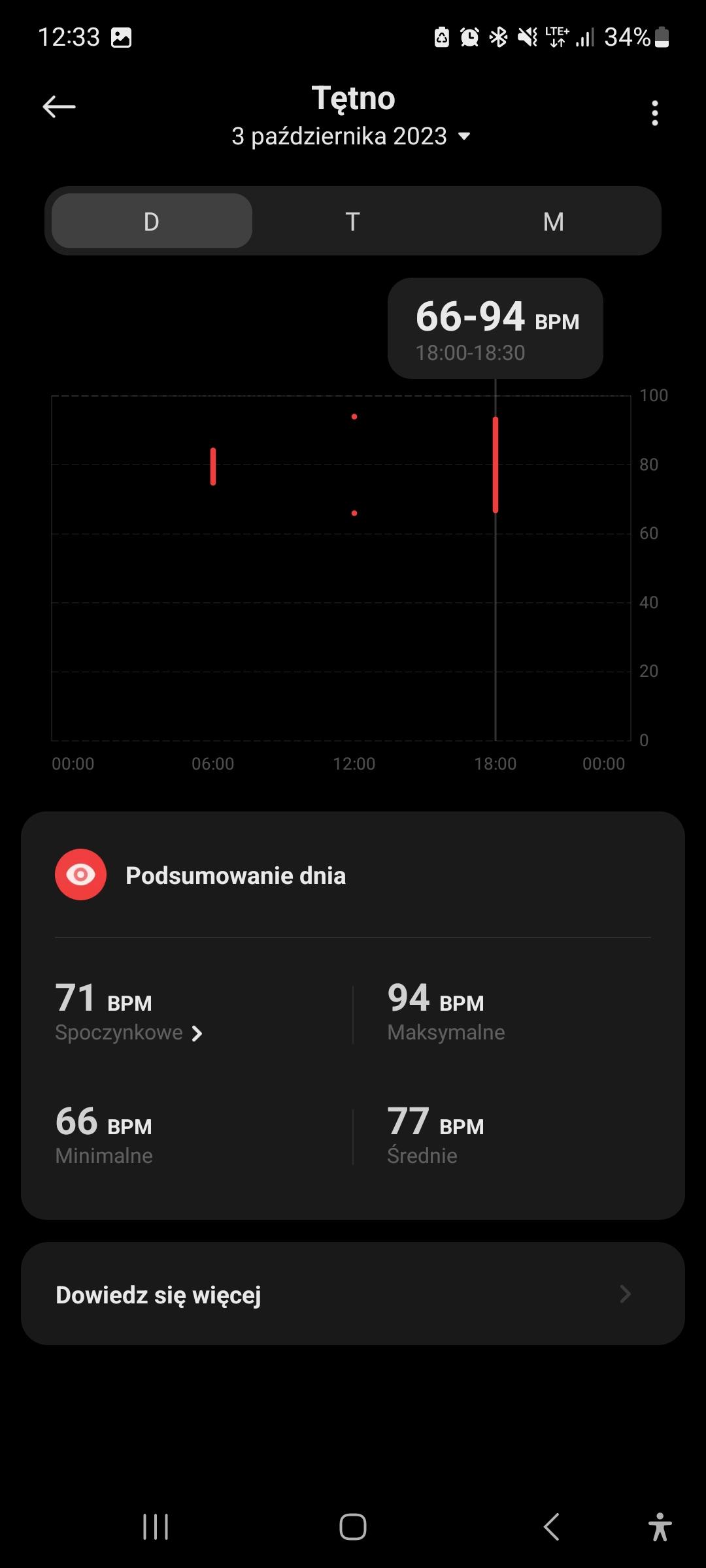706x1568 pixels.
Task: Open the three-dot overflow menu
Action: 654,113
